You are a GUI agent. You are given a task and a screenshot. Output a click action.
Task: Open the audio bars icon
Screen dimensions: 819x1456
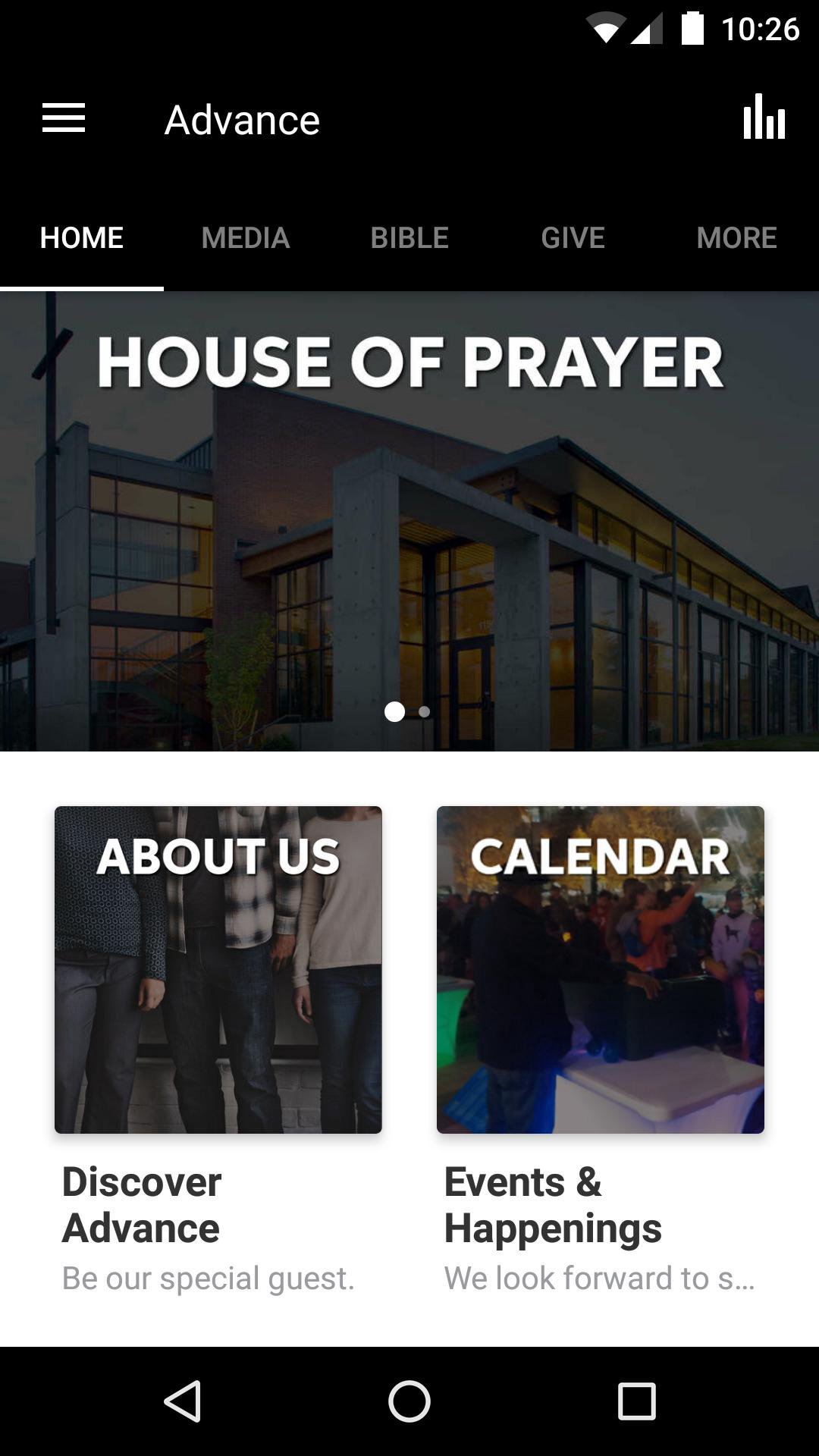[x=764, y=118]
